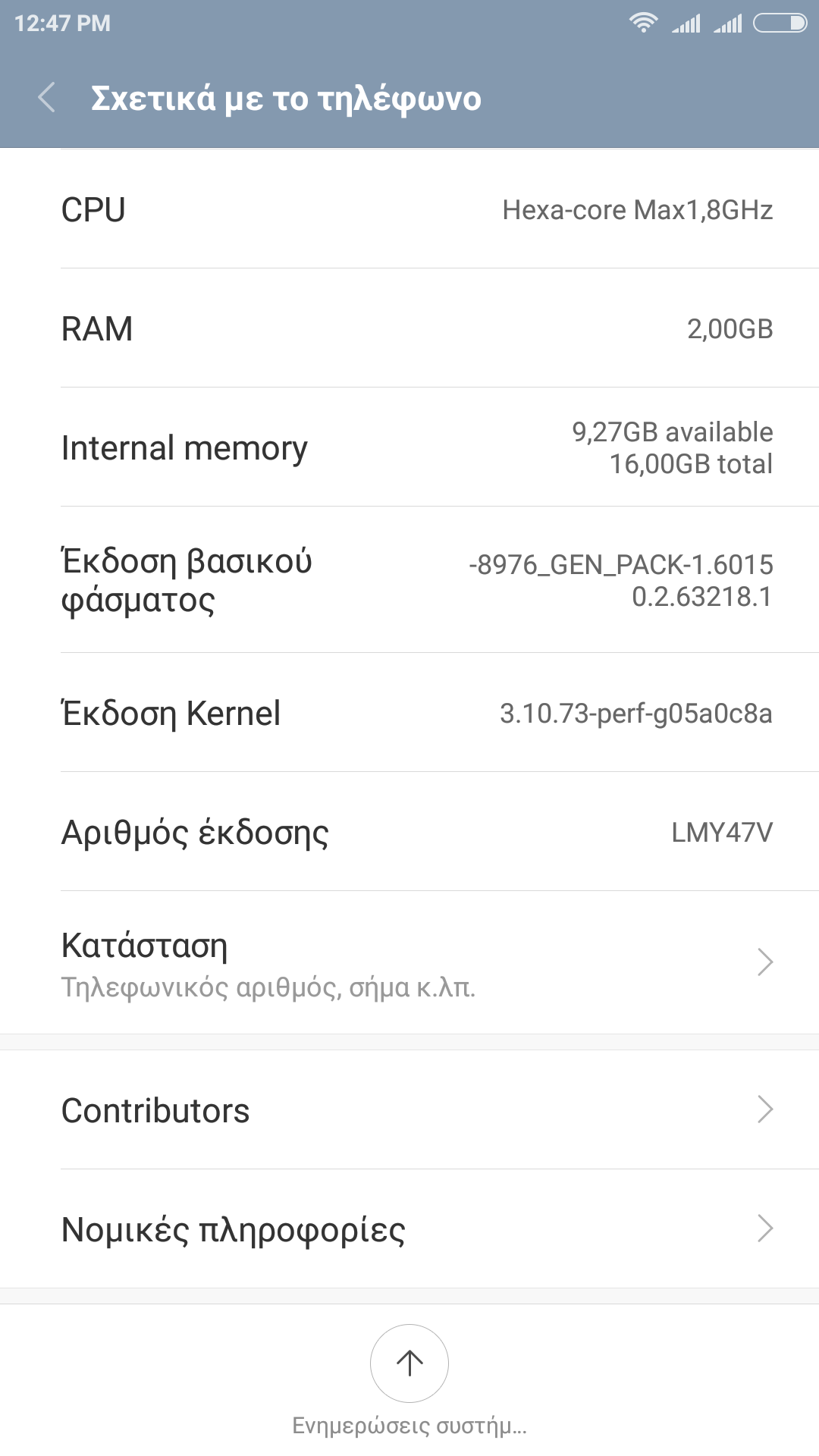Tap the CPU row
Image resolution: width=819 pixels, height=1456 pixels.
409,209
